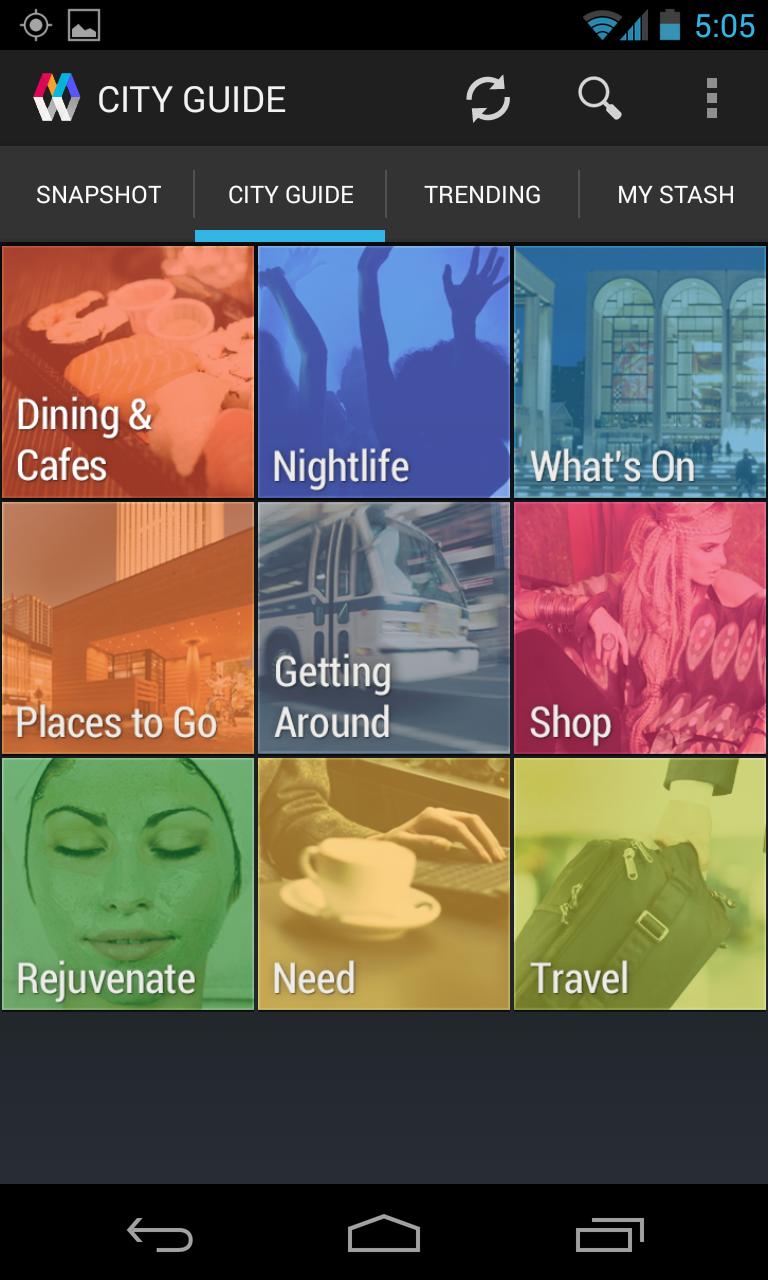View the MY STASH tab
Image resolution: width=768 pixels, height=1280 pixels.
[674, 194]
